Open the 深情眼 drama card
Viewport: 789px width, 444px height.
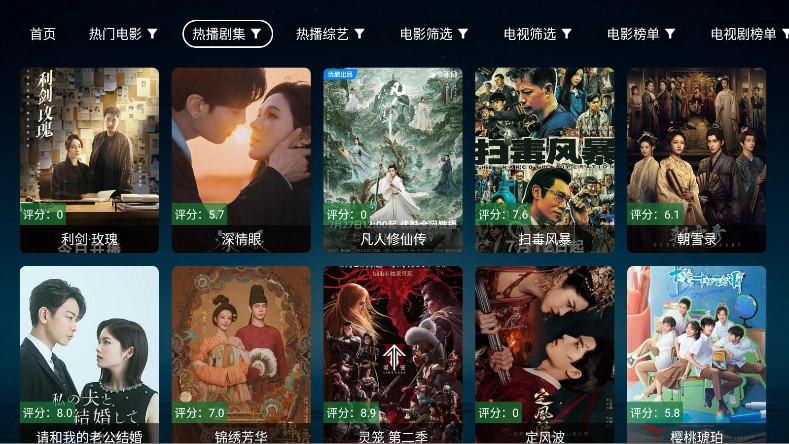[x=241, y=158]
